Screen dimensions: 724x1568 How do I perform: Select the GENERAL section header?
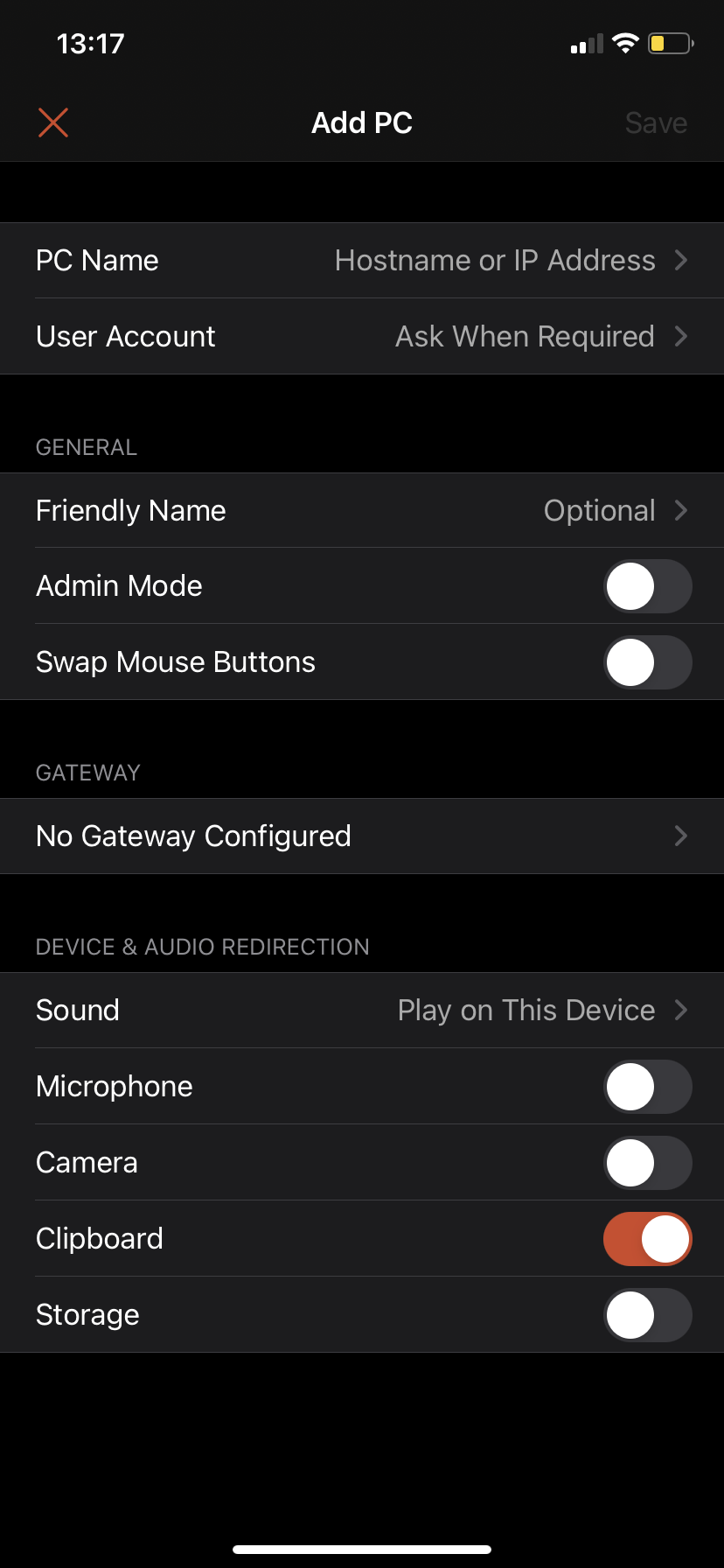86,447
